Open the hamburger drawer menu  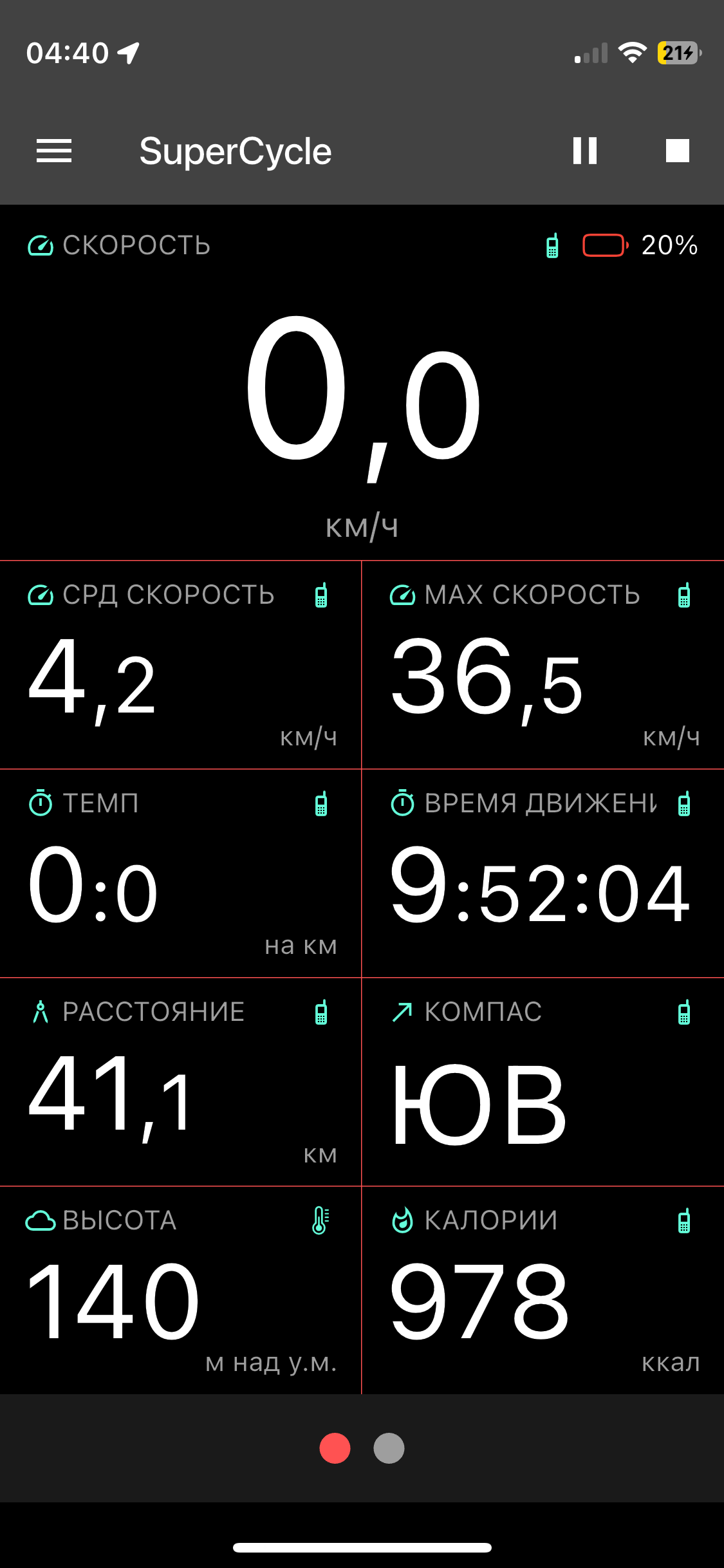click(54, 151)
